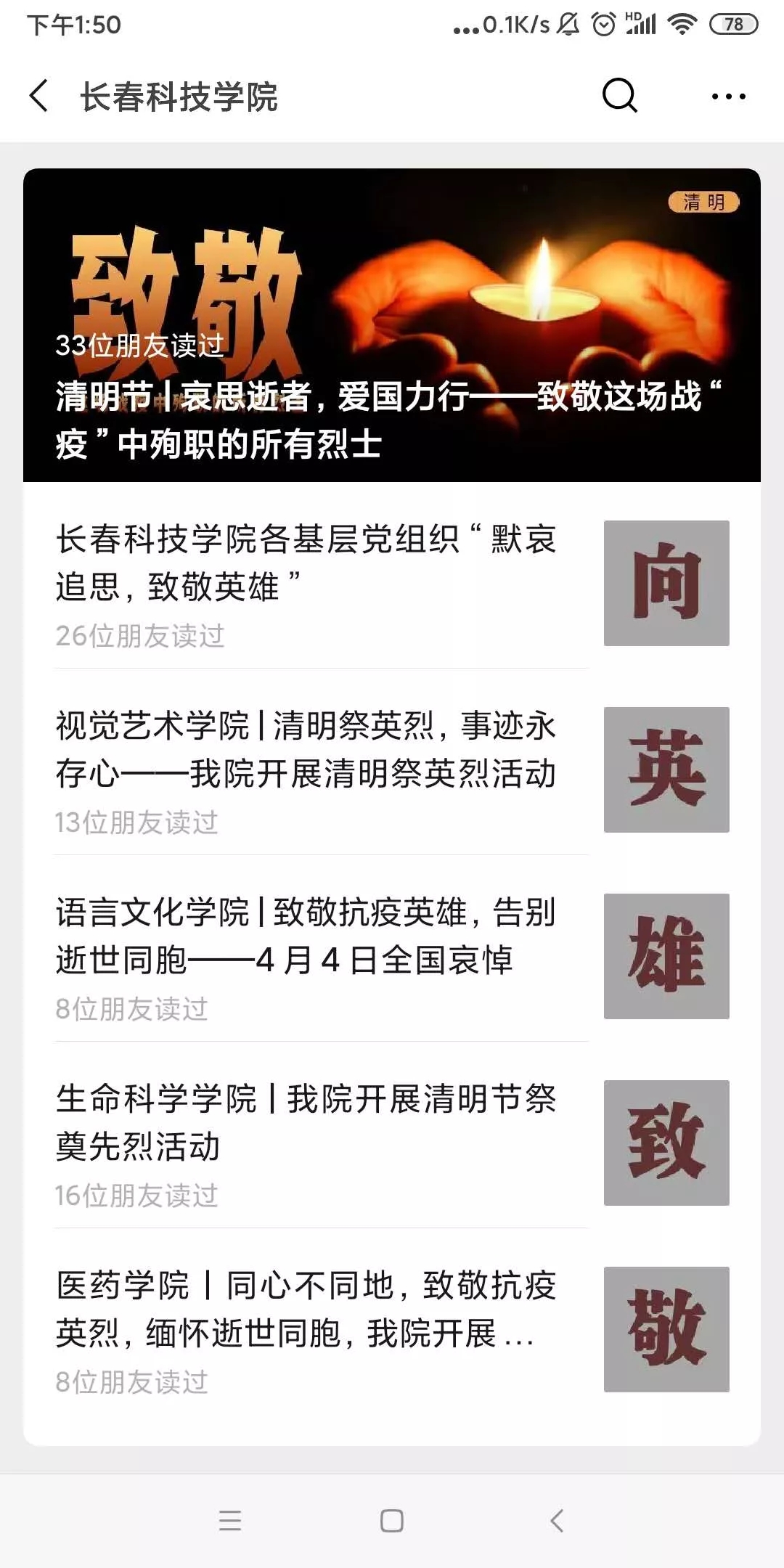This screenshot has width=784, height=1568.
Task: Go back from 长春科技学院 page
Action: [40, 96]
